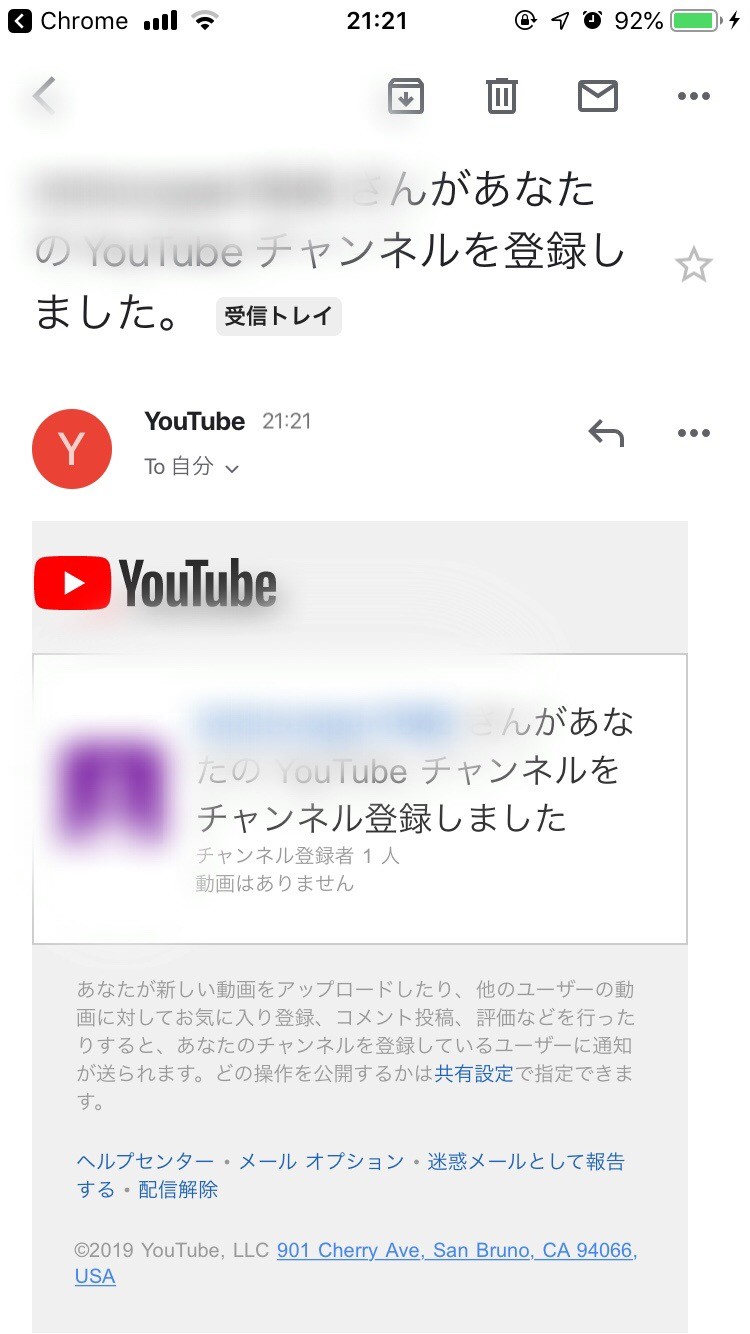Open the 共有設定 link
Viewport: 750px width, 1334px height.
473,1074
